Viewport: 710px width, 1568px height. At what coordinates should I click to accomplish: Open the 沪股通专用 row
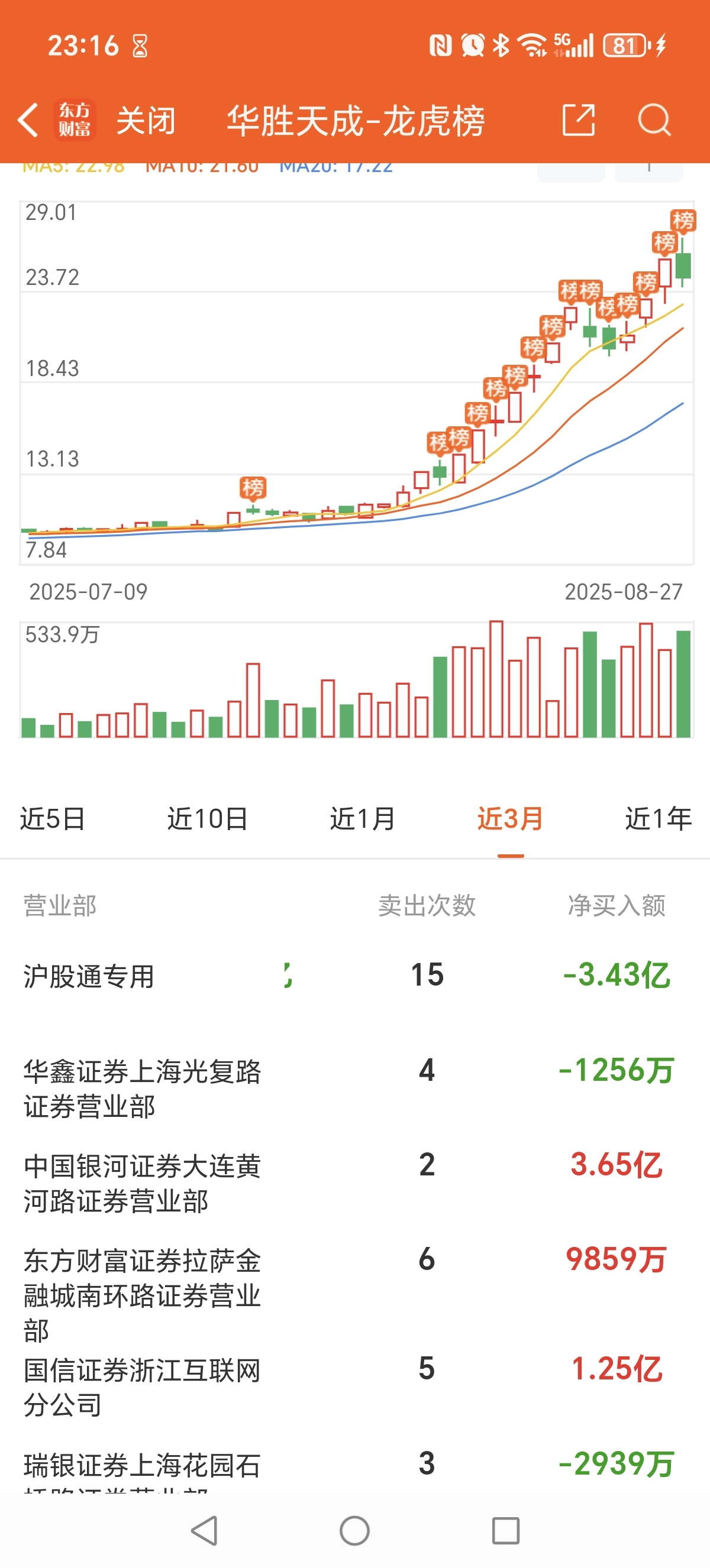point(355,976)
